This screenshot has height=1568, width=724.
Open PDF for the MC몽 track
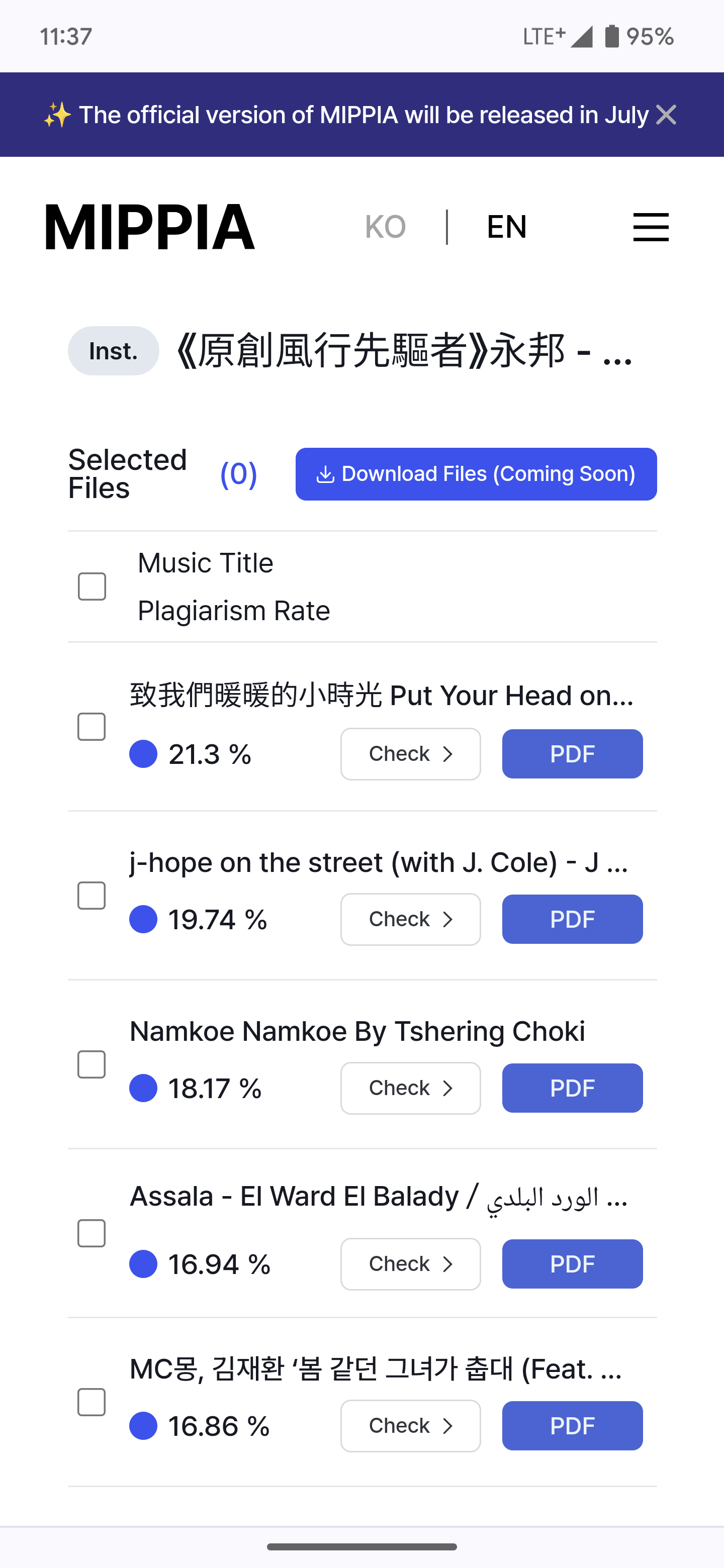(x=572, y=1426)
